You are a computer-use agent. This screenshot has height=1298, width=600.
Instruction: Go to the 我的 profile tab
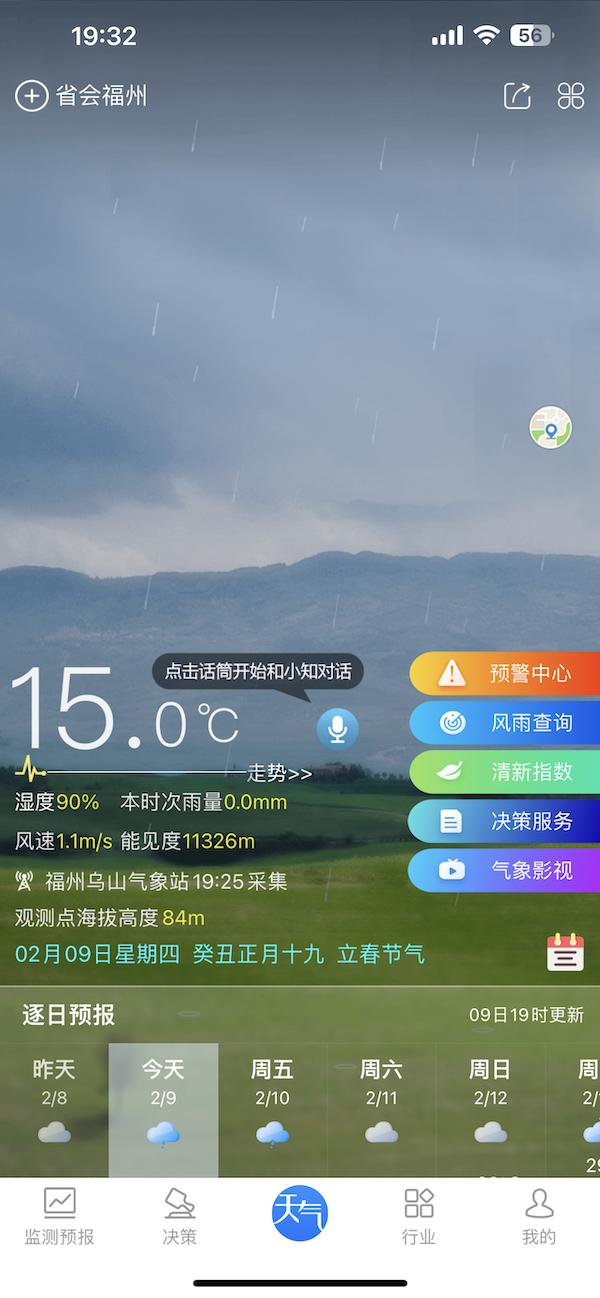tap(539, 1216)
